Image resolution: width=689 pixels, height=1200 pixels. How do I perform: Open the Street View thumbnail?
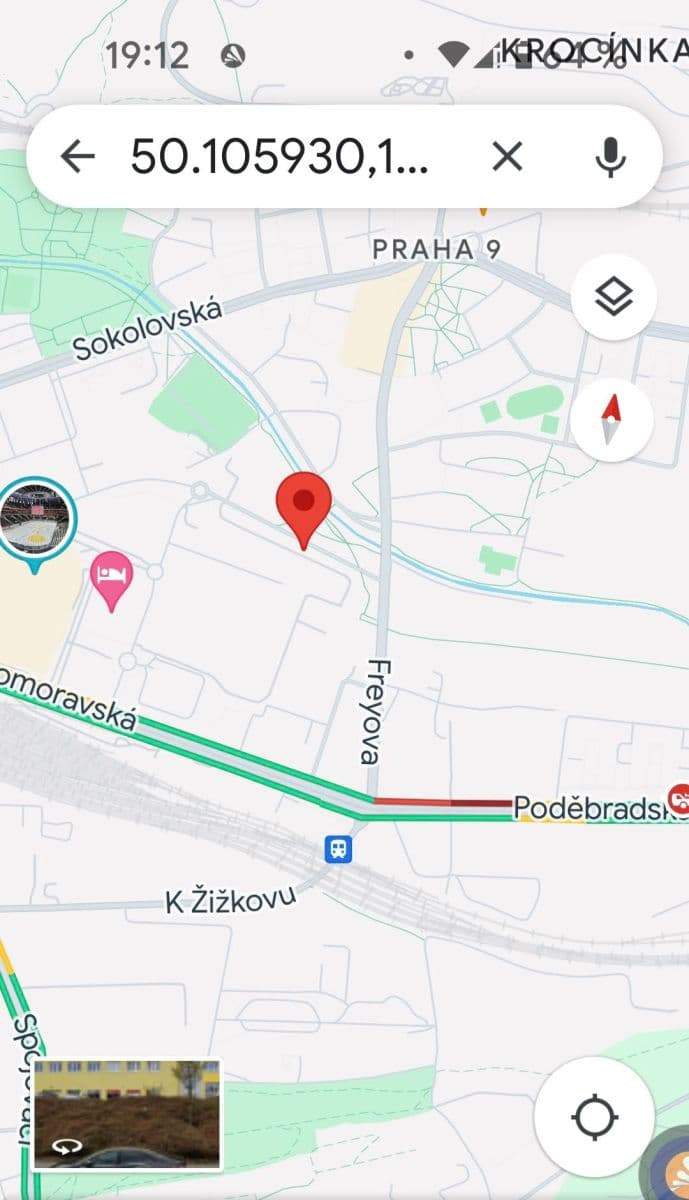[x=127, y=1113]
